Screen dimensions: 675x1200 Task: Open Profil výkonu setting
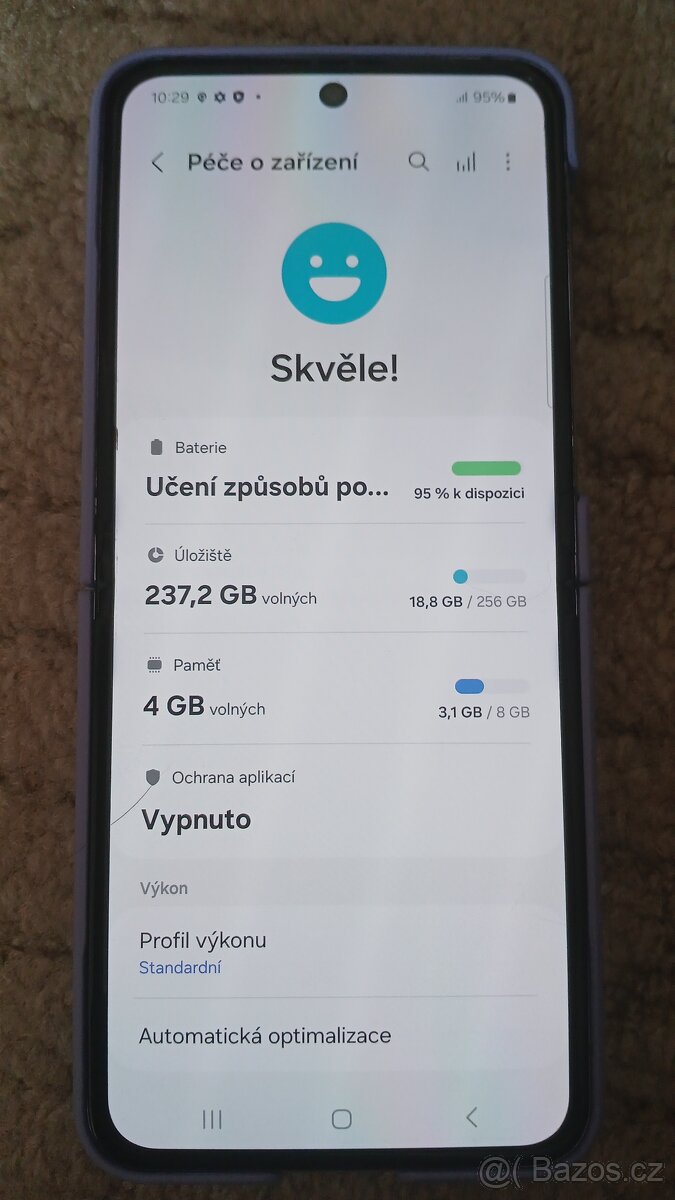[335, 952]
